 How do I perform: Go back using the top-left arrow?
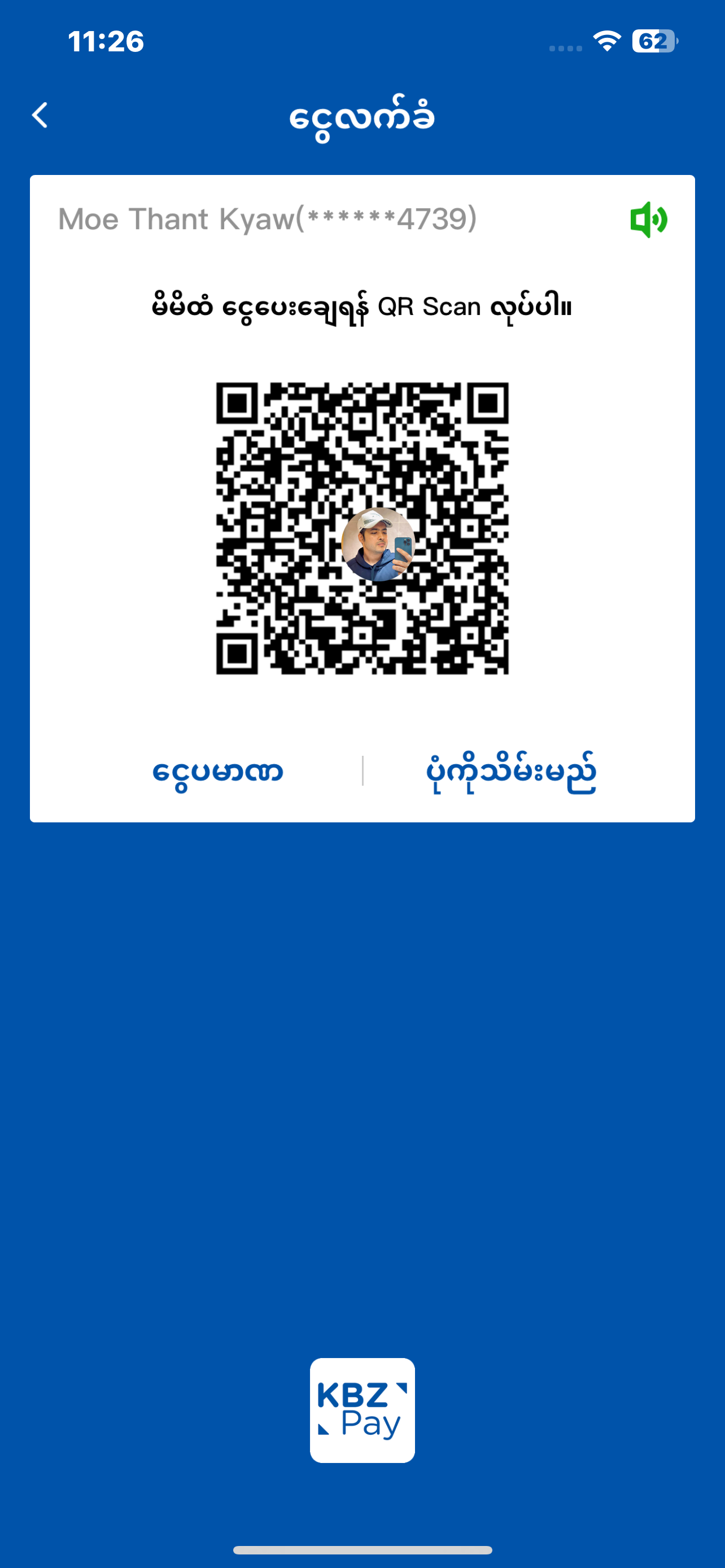point(40,115)
